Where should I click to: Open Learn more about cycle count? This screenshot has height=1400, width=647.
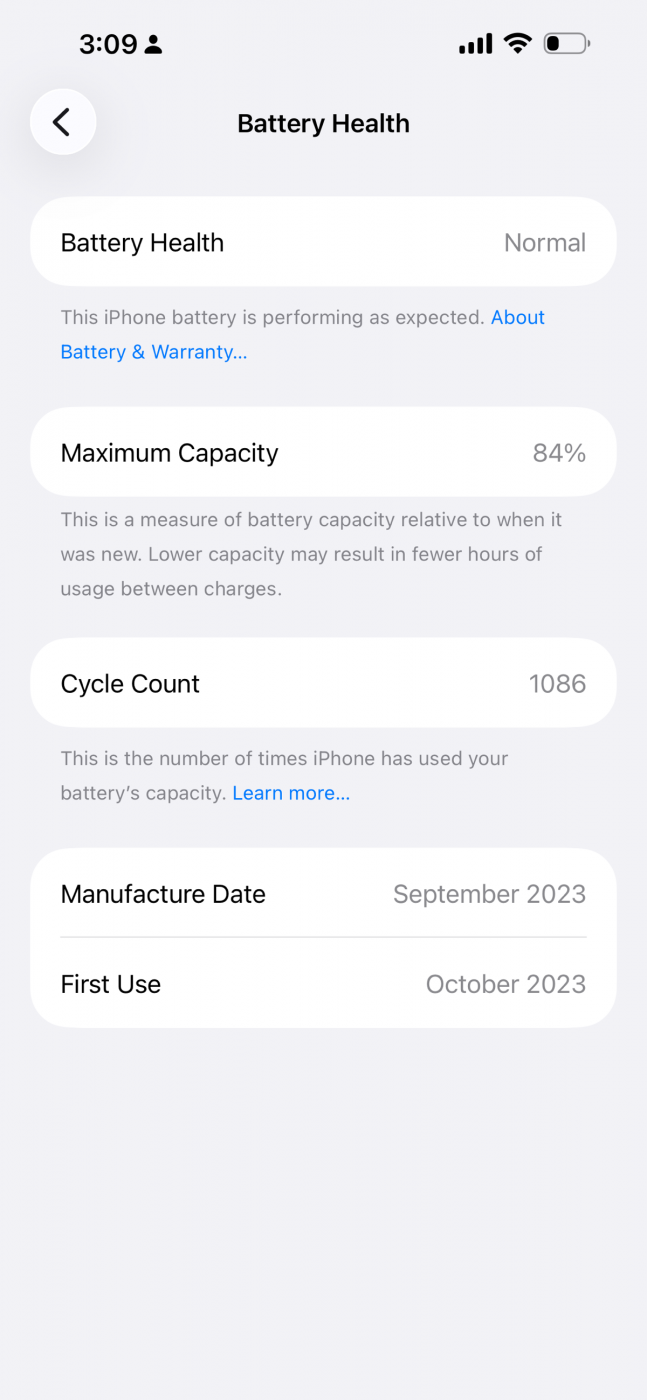[291, 793]
